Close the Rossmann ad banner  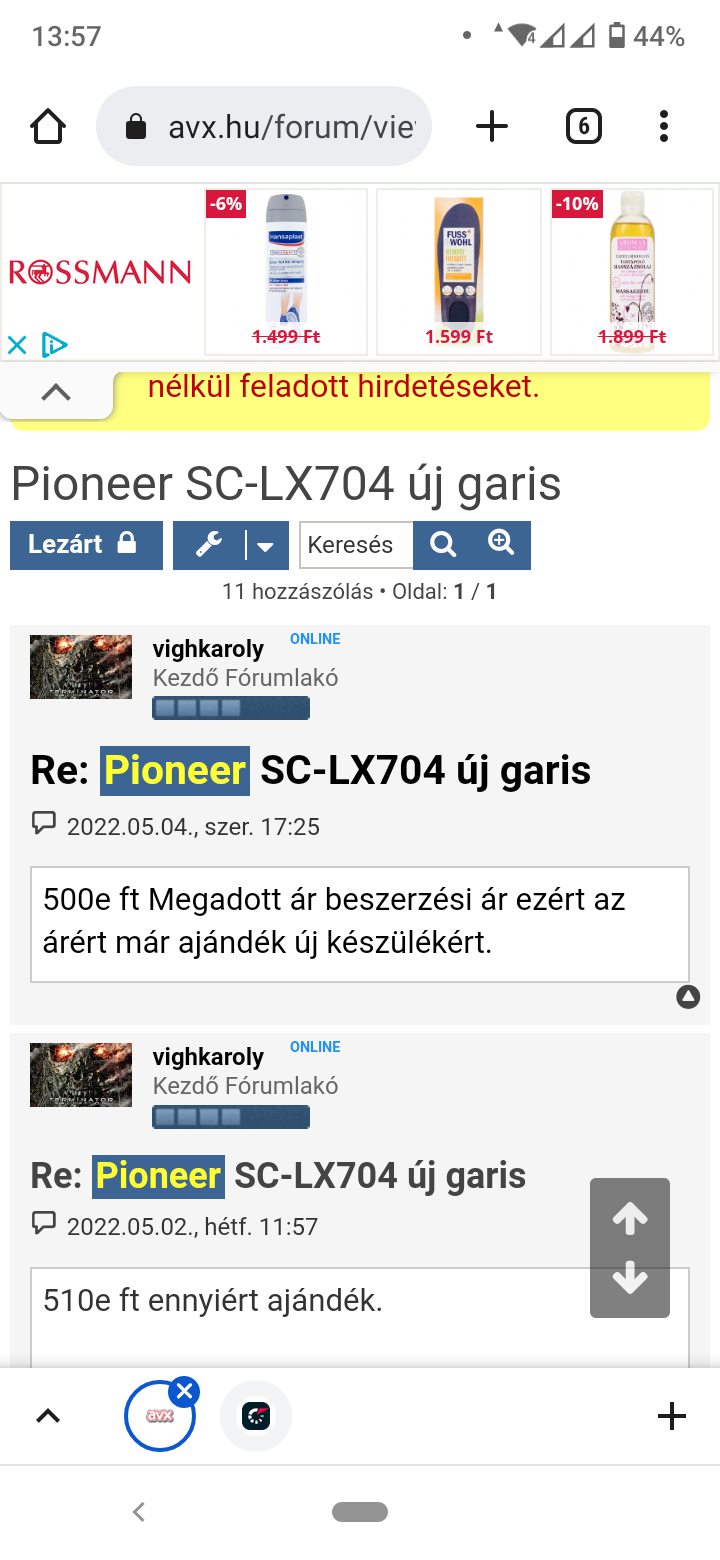click(x=17, y=345)
